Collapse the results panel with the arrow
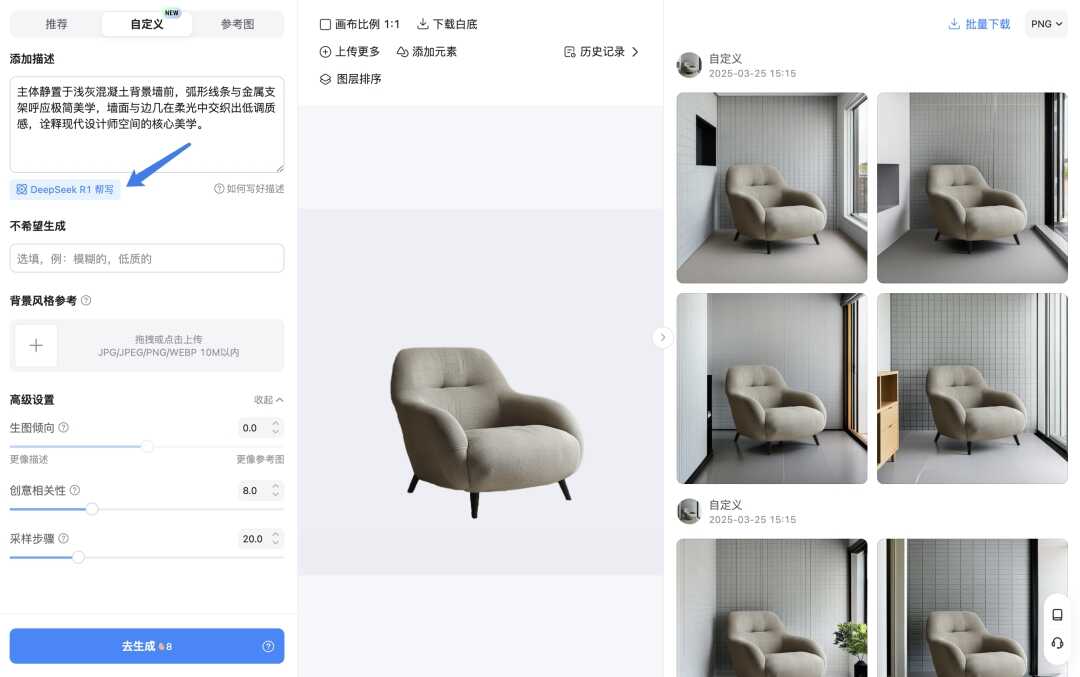The width and height of the screenshot is (1080, 677). [x=662, y=338]
